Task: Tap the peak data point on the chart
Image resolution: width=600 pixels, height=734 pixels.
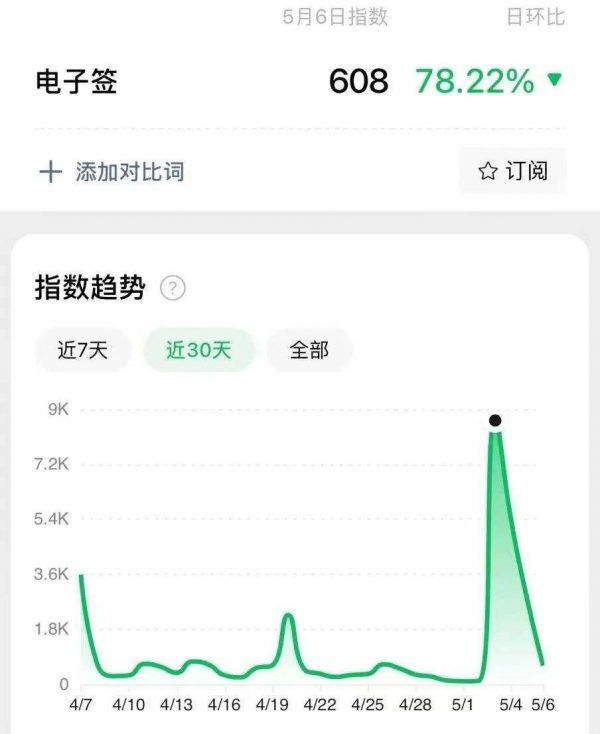Action: point(495,420)
